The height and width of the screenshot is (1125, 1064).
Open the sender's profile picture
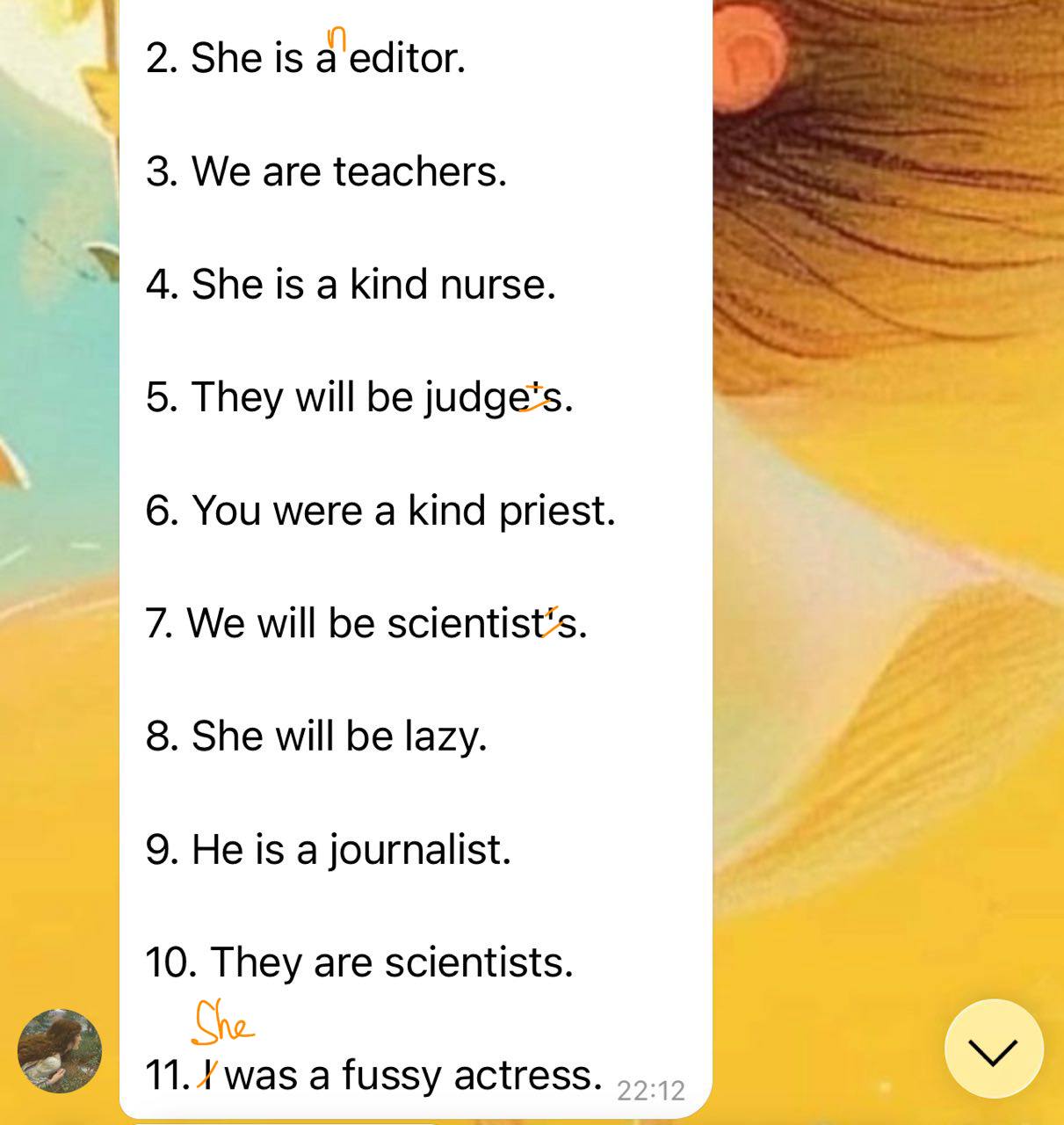60,1050
